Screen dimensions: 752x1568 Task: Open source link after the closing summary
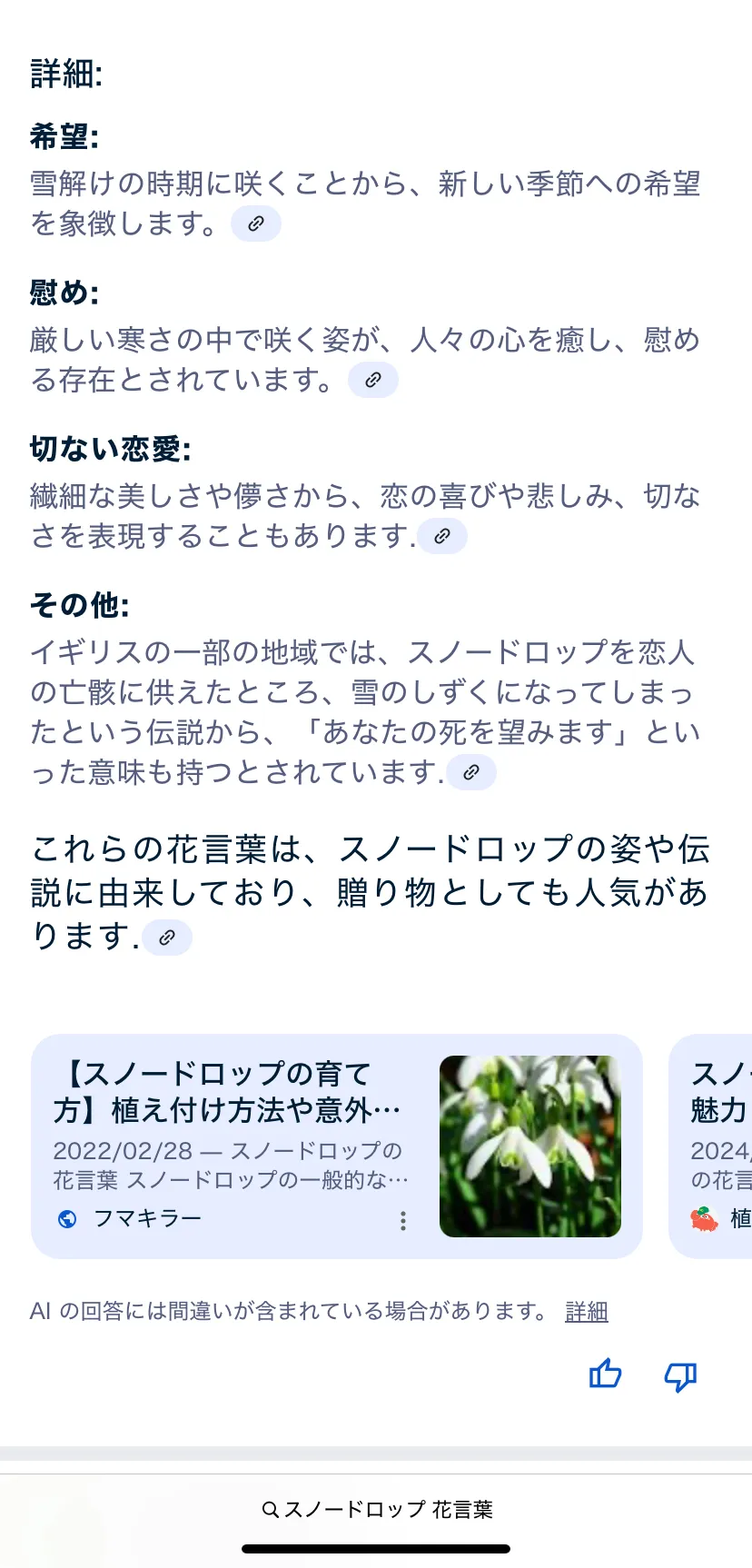point(167,938)
